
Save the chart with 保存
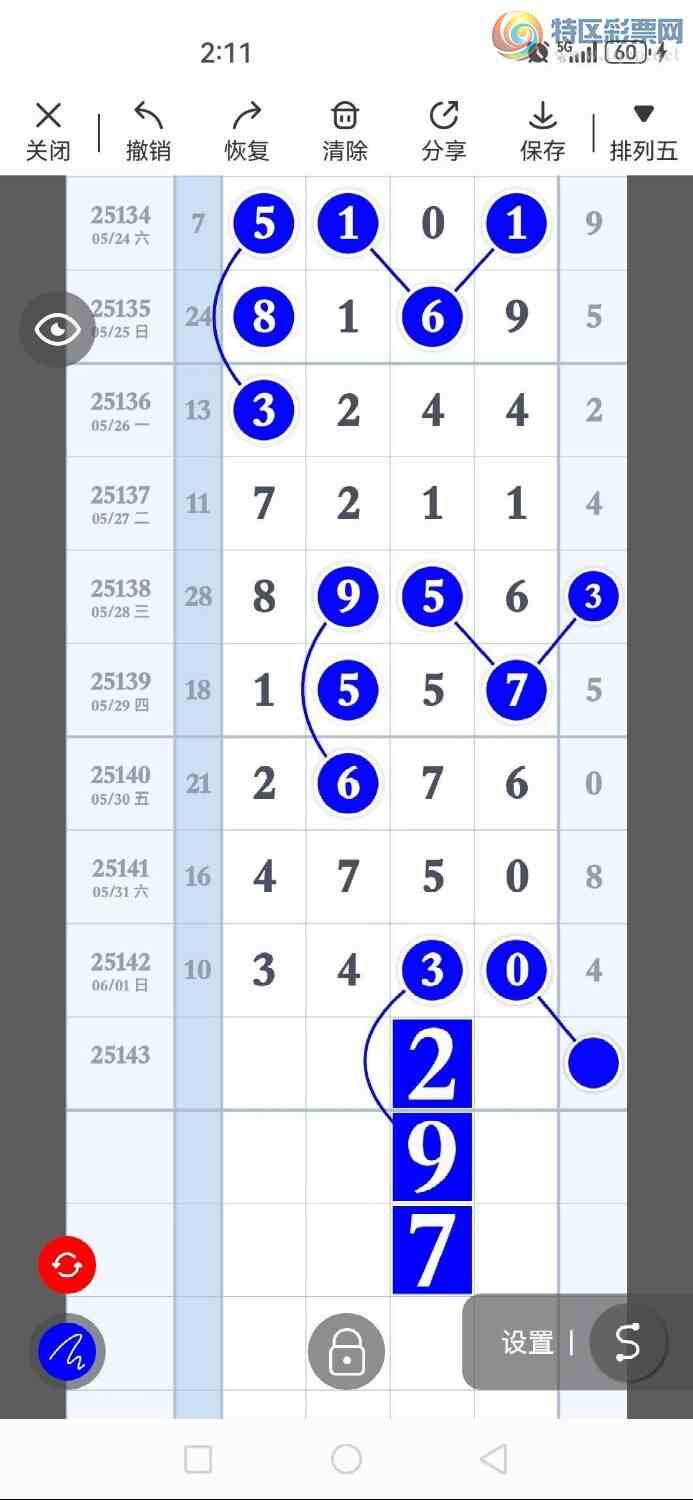542,131
